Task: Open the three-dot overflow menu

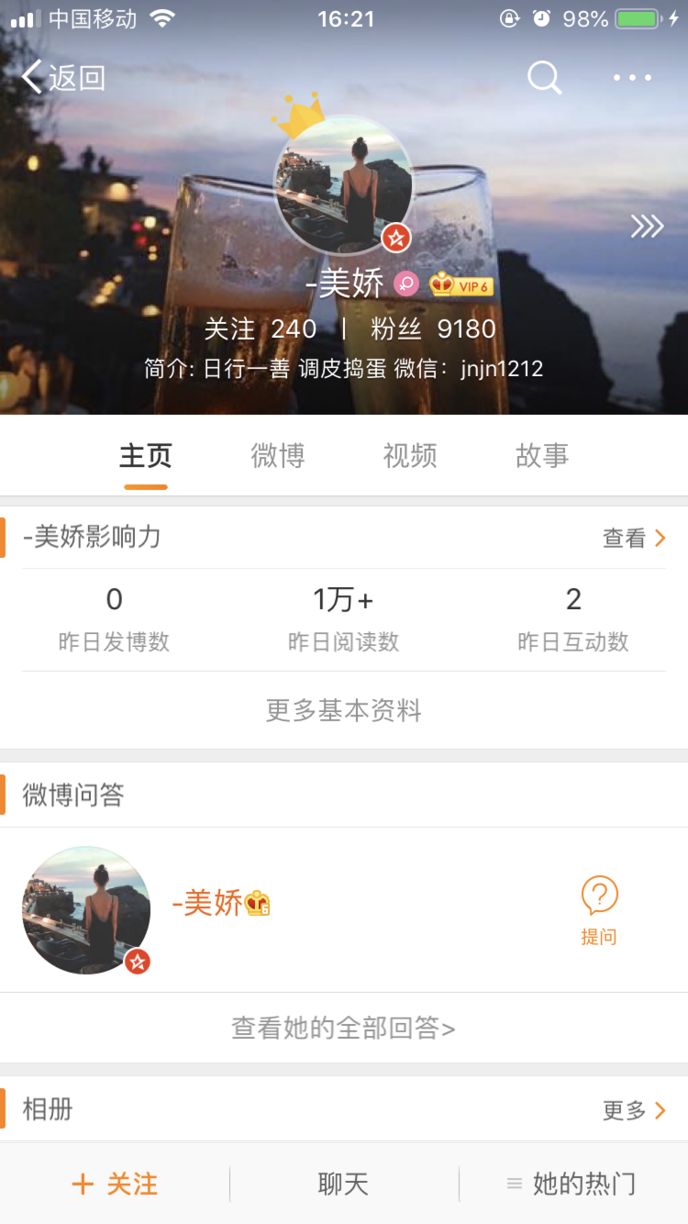Action: pyautogui.click(x=632, y=77)
